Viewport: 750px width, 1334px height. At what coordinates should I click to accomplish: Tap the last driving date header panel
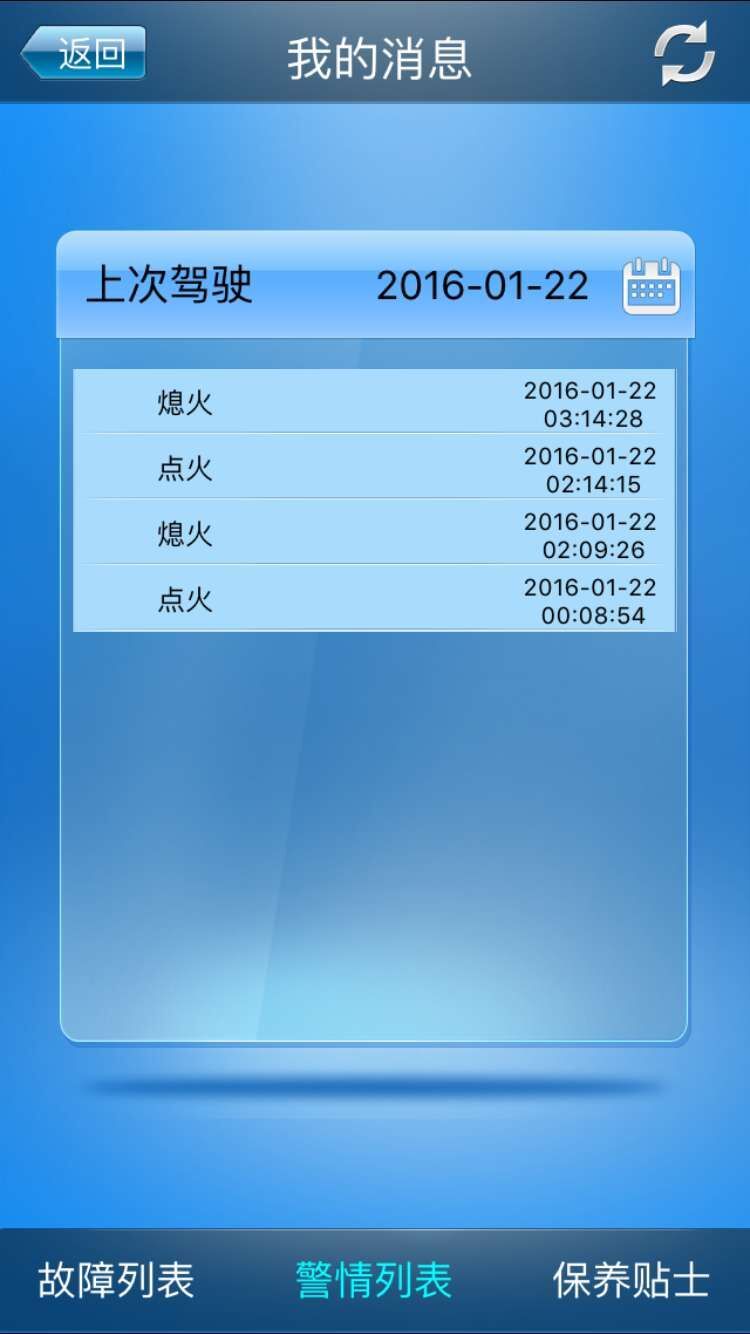(374, 287)
